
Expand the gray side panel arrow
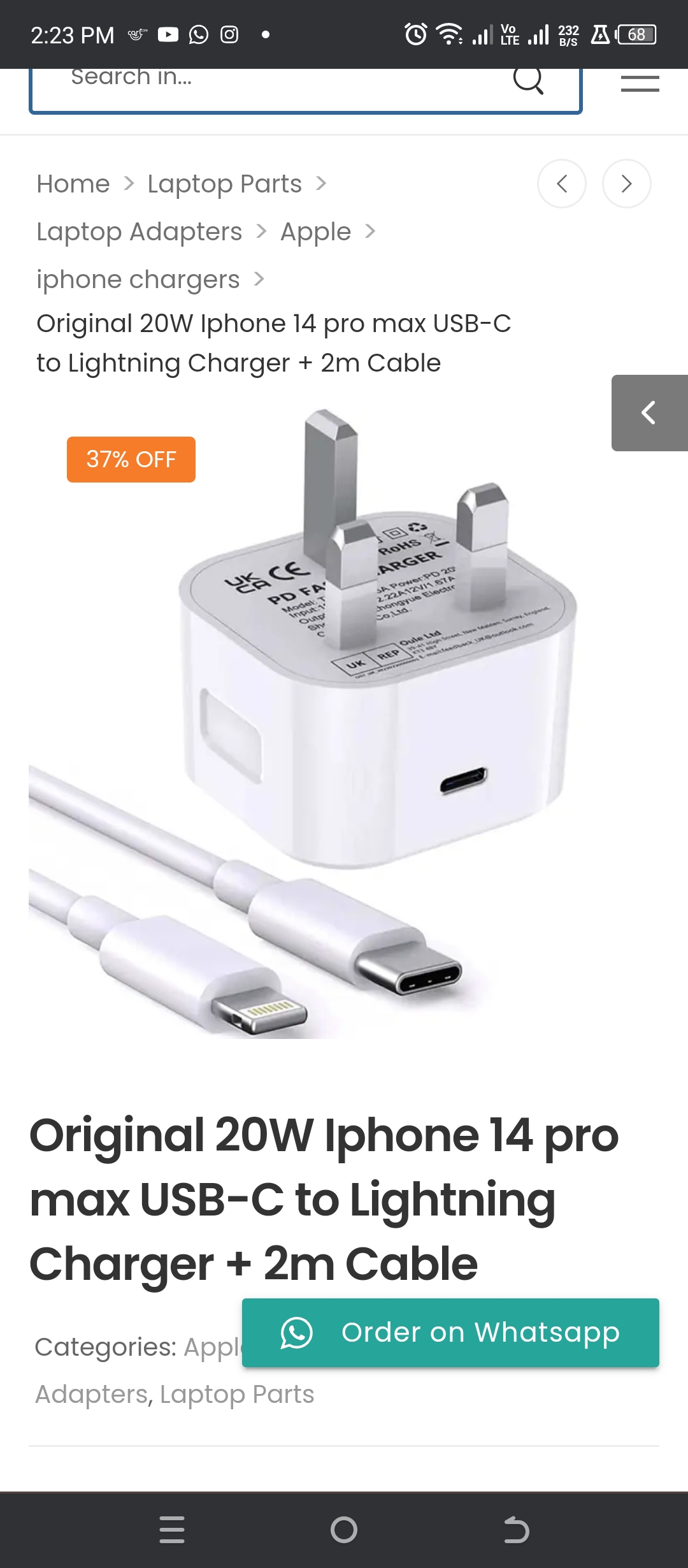click(x=649, y=413)
